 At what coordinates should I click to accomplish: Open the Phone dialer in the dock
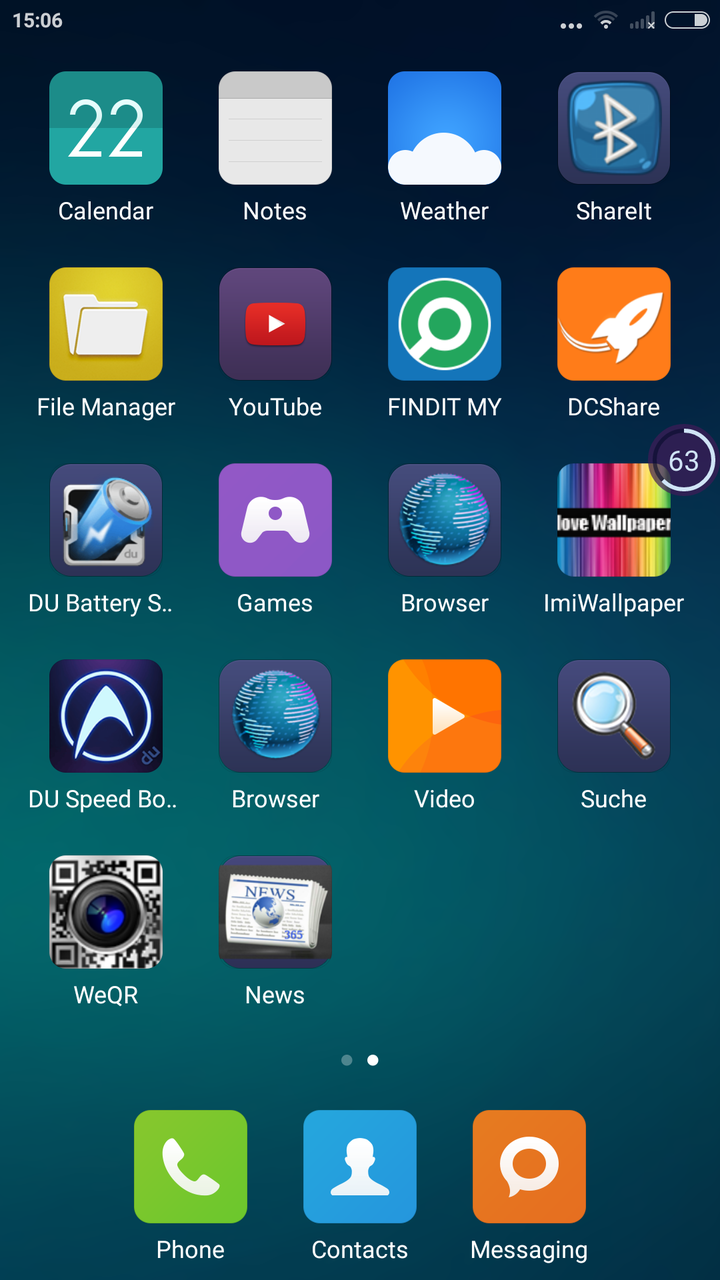(190, 1167)
